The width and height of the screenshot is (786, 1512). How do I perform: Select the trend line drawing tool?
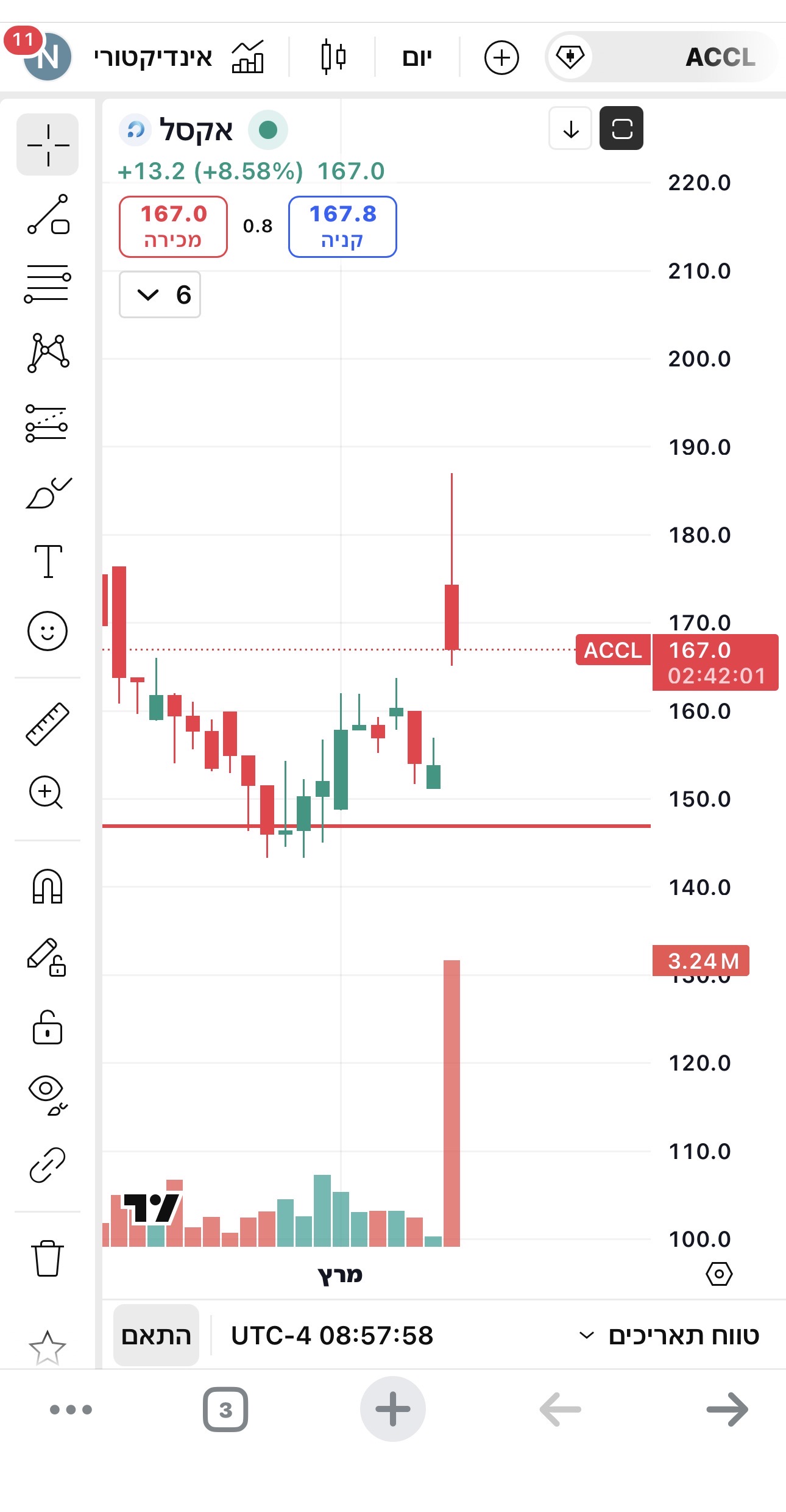(48, 215)
